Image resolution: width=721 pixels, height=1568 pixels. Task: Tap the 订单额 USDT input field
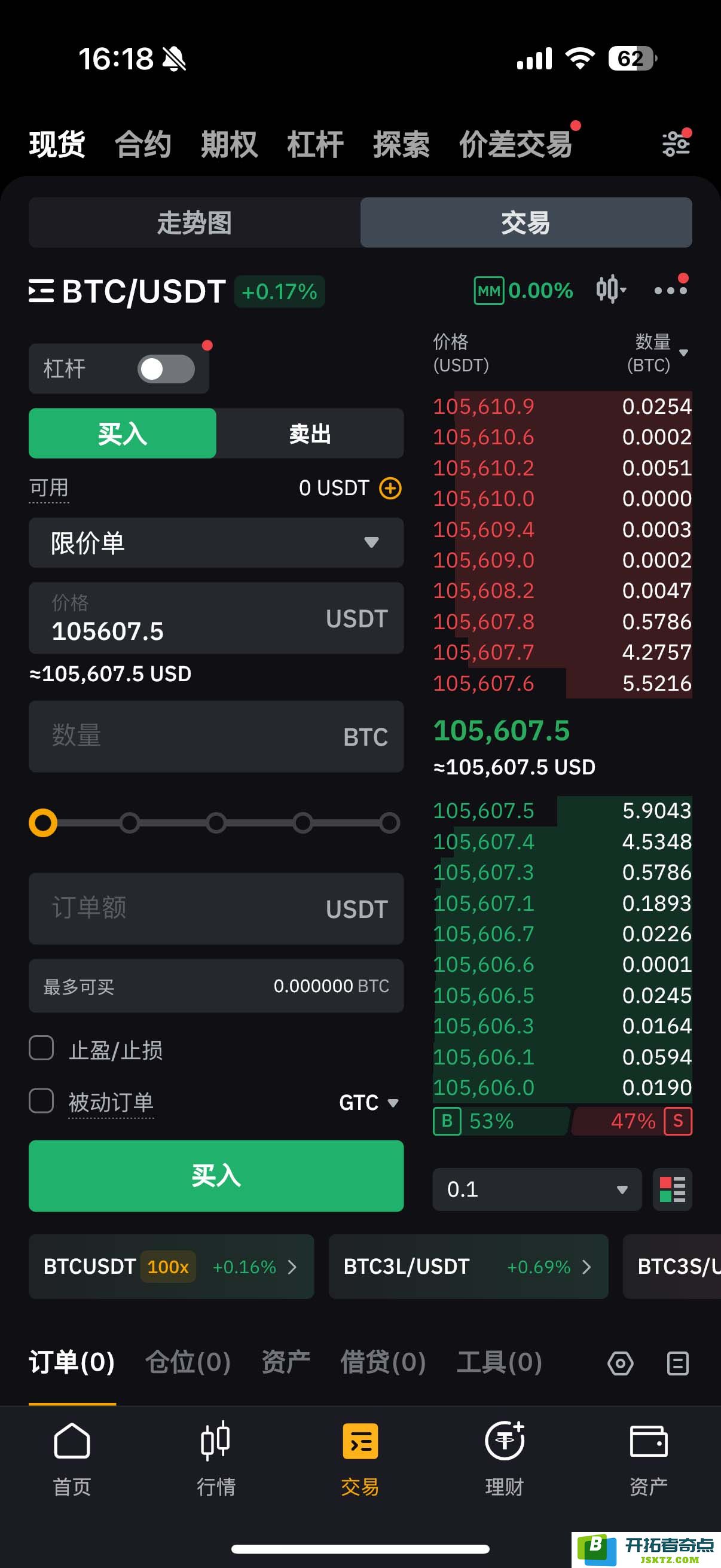[216, 909]
